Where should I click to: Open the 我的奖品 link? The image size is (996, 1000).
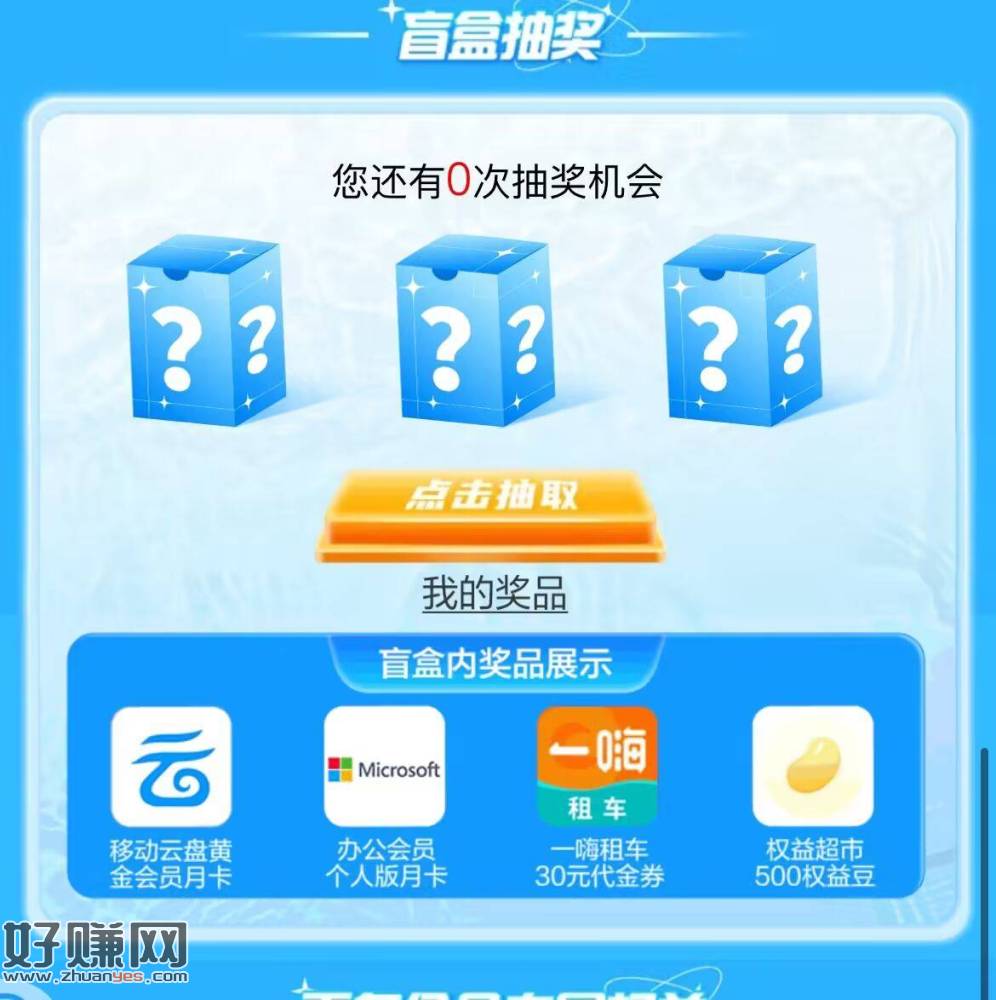click(x=494, y=594)
